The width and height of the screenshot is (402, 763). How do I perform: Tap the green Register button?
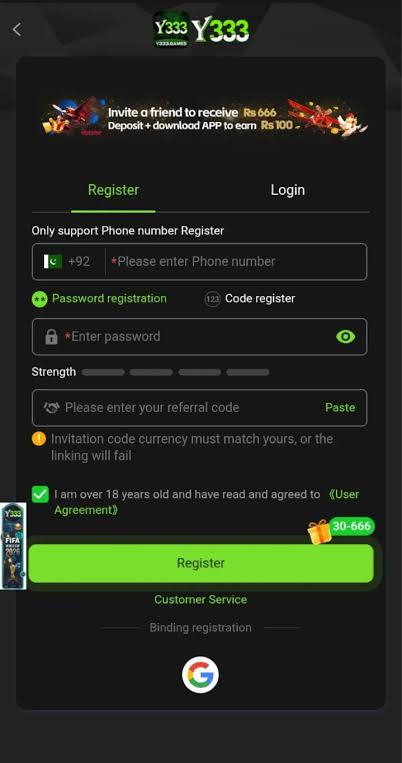click(x=201, y=563)
